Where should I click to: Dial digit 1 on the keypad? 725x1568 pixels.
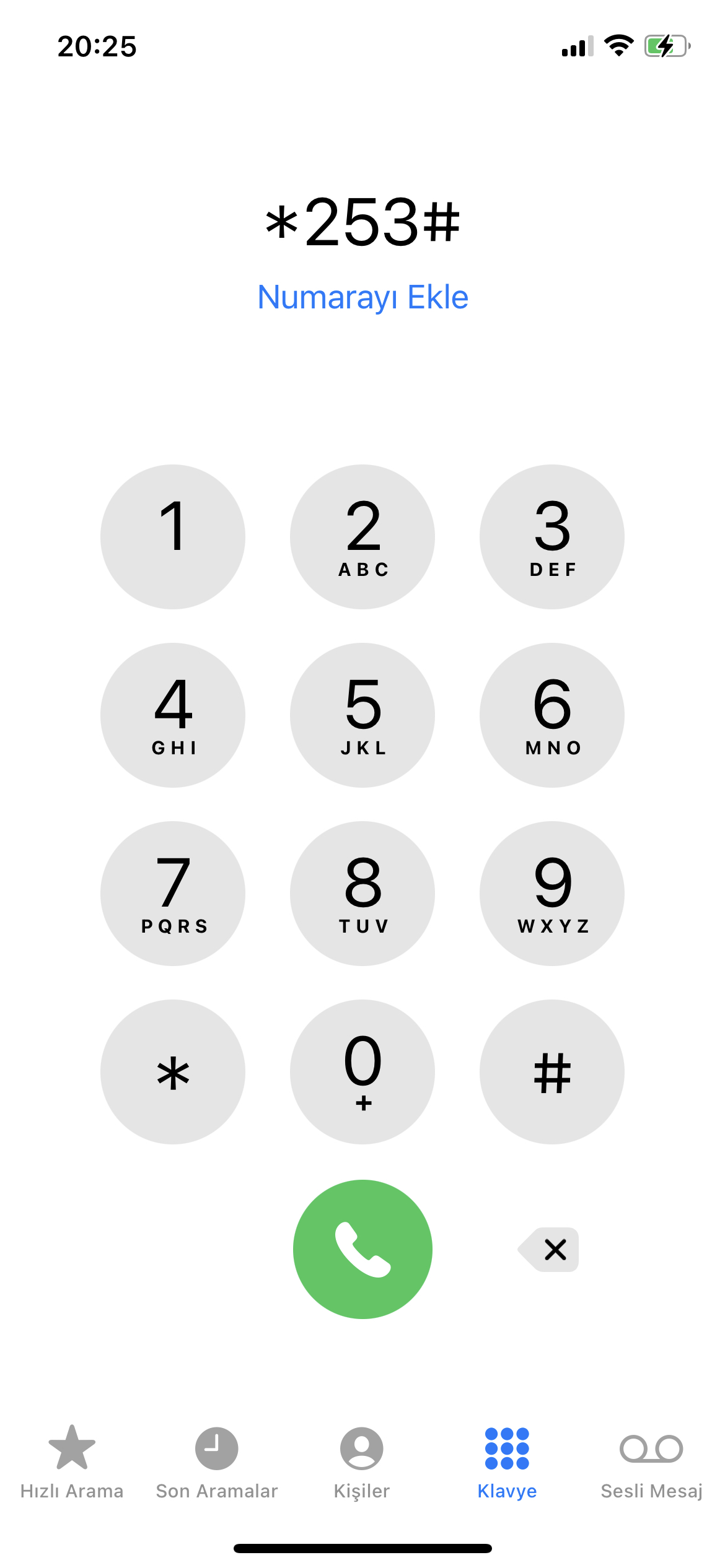[x=173, y=537]
